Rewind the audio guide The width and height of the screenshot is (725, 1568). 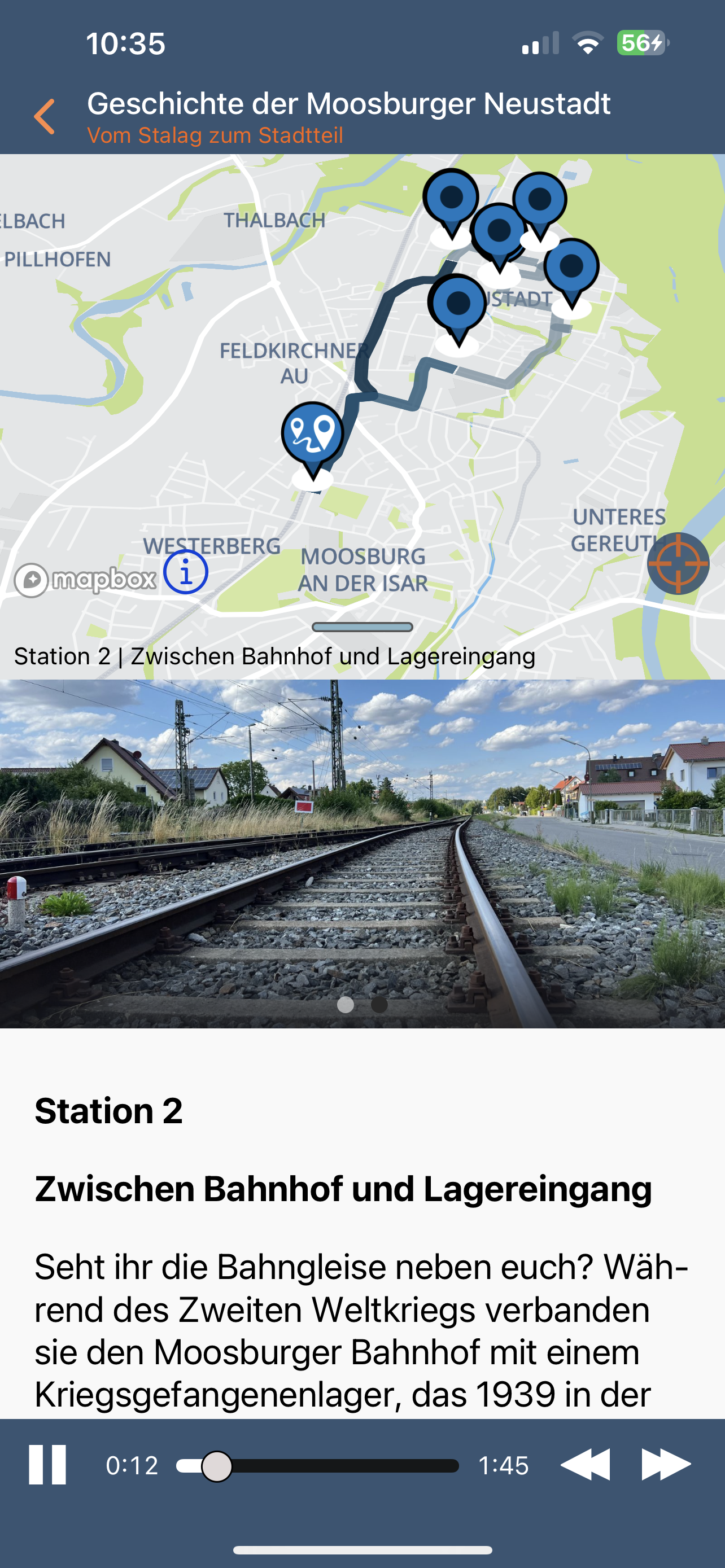click(x=585, y=1465)
